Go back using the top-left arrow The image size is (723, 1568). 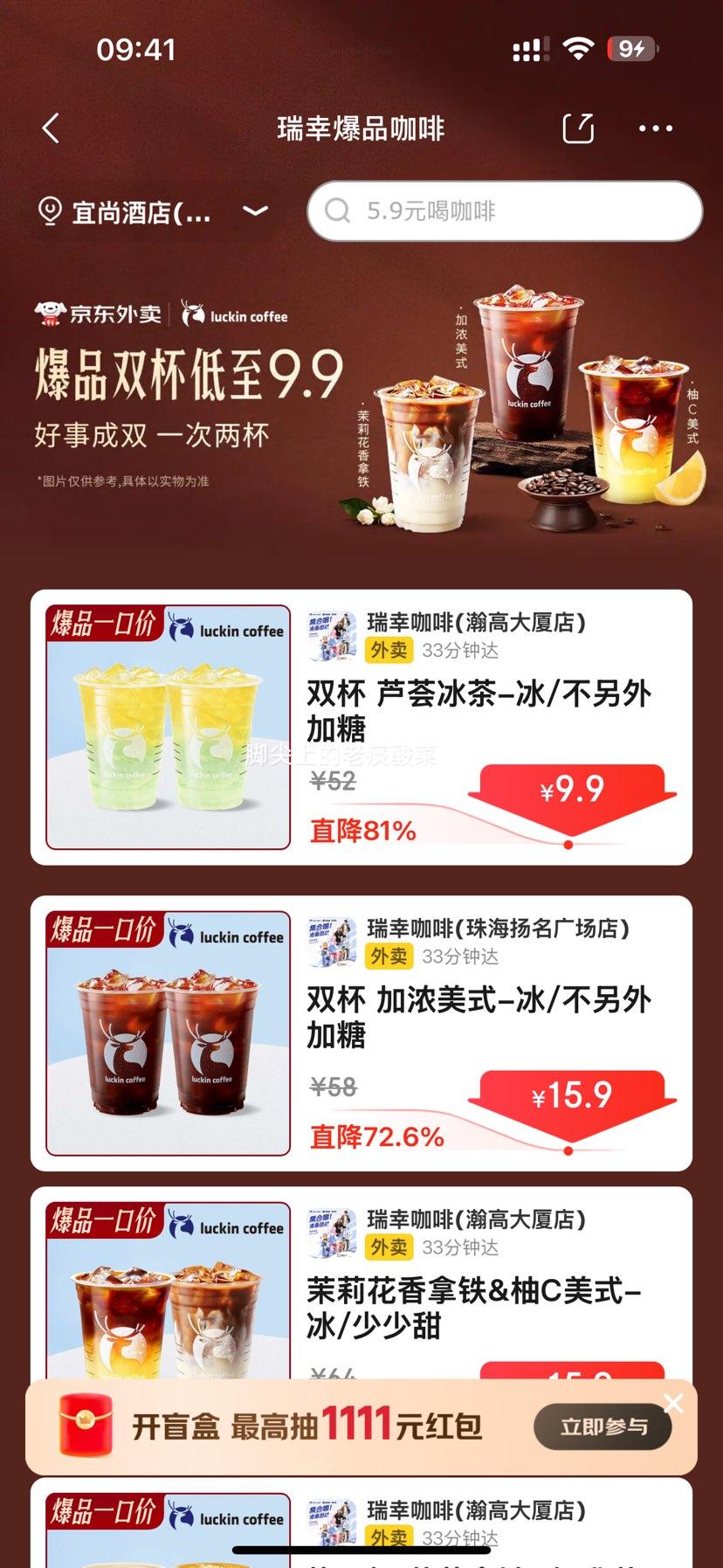click(x=51, y=128)
